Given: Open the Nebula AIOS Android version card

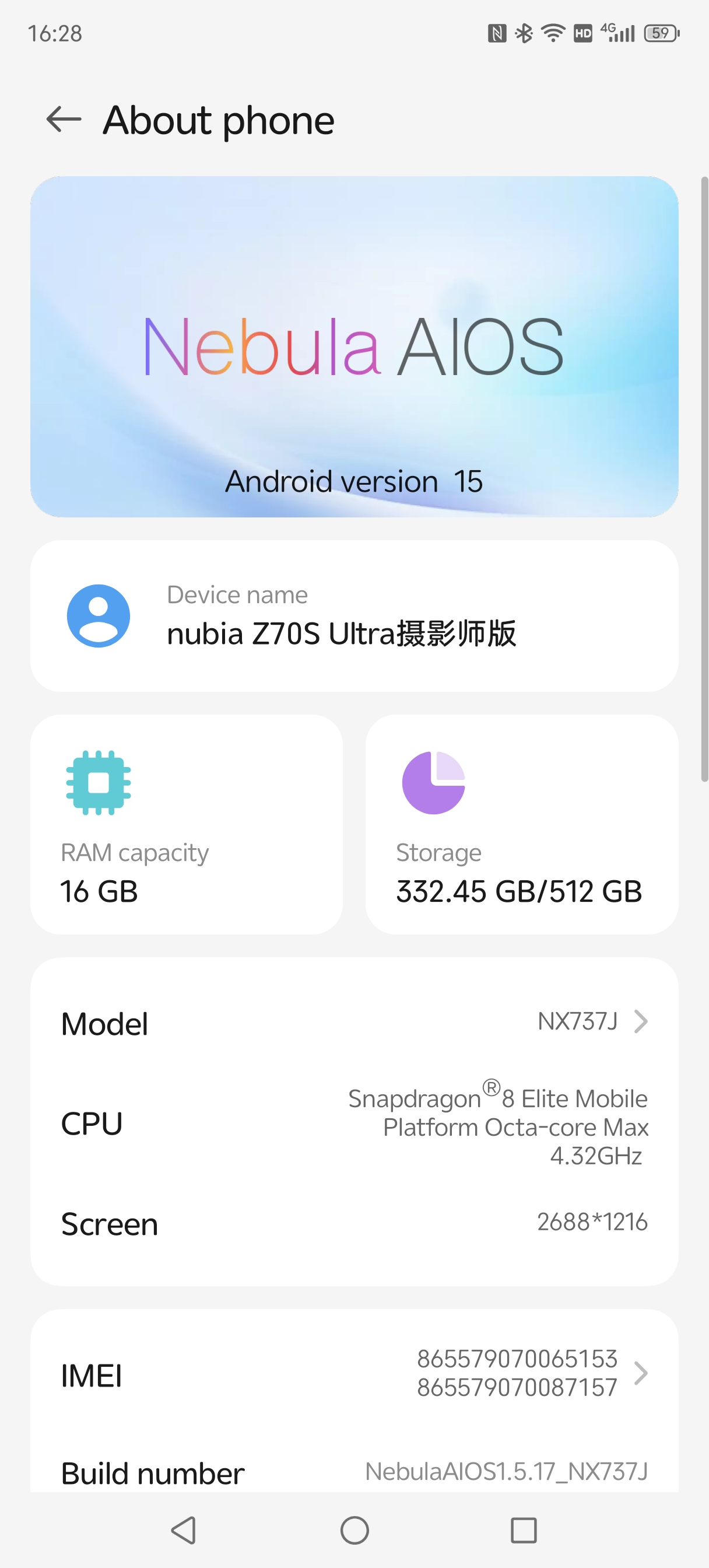Looking at the screenshot, I should coord(354,347).
